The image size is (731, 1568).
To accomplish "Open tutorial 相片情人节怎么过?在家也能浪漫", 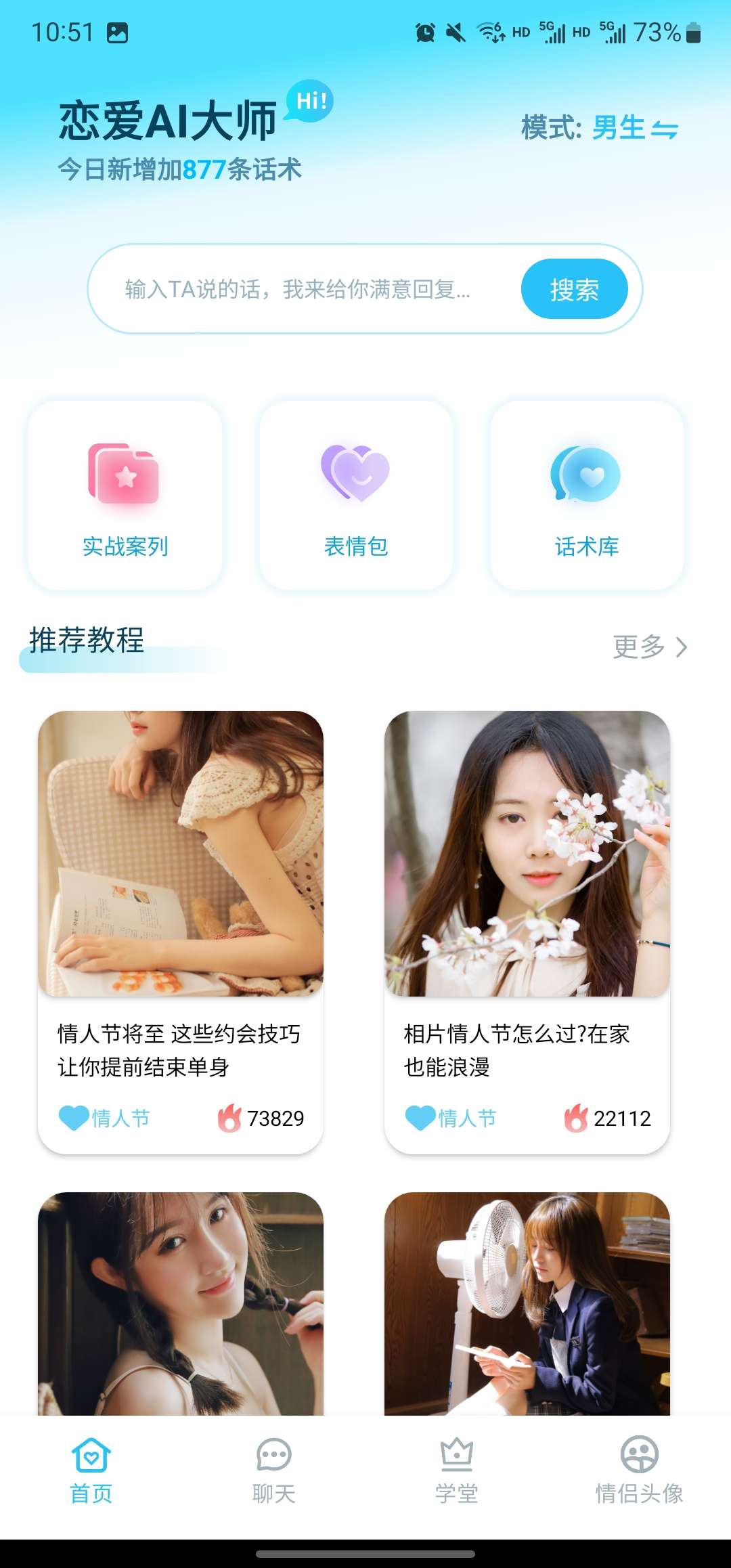I will (x=527, y=931).
